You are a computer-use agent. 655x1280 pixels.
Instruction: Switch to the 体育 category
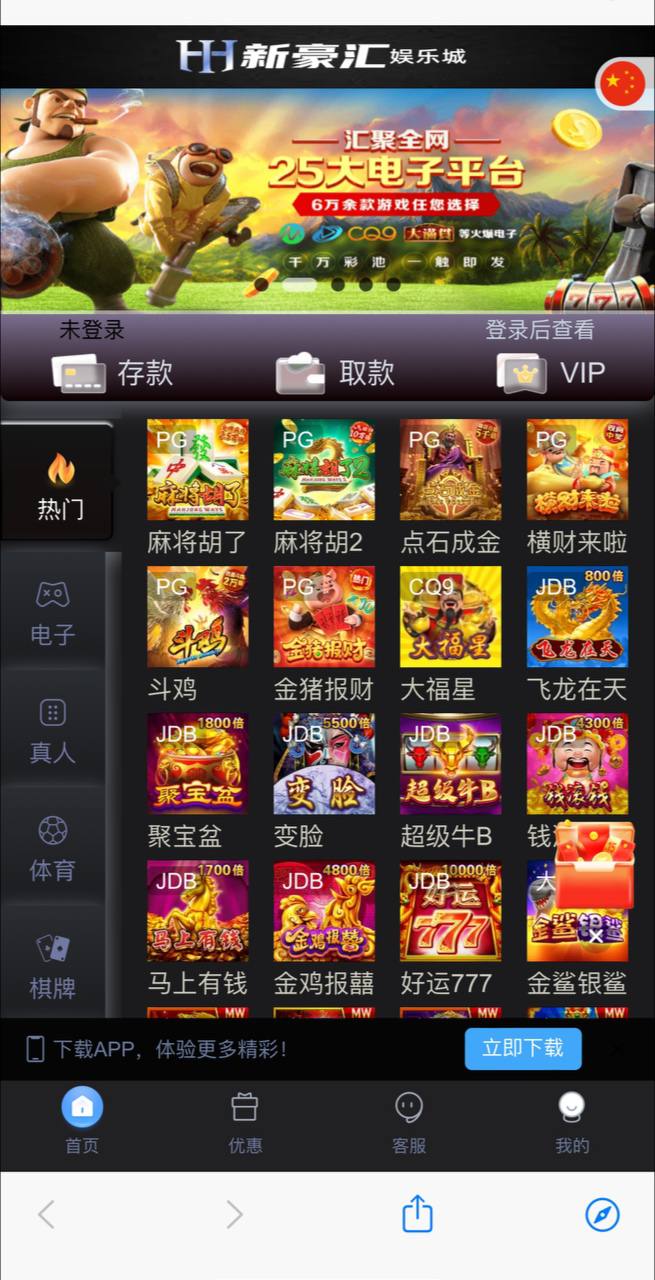tap(52, 848)
